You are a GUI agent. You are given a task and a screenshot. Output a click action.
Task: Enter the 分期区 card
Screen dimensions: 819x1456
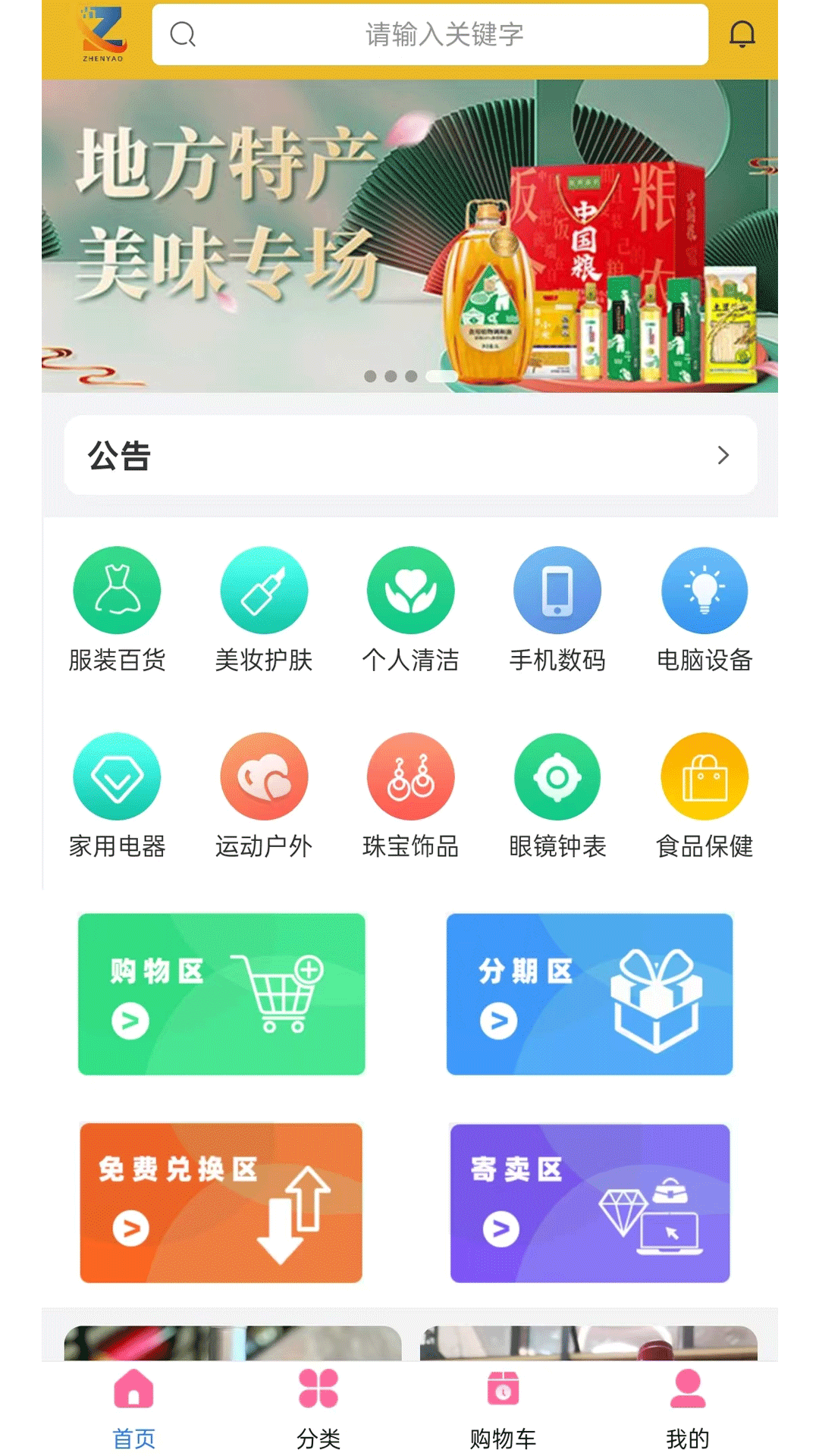[x=589, y=993]
